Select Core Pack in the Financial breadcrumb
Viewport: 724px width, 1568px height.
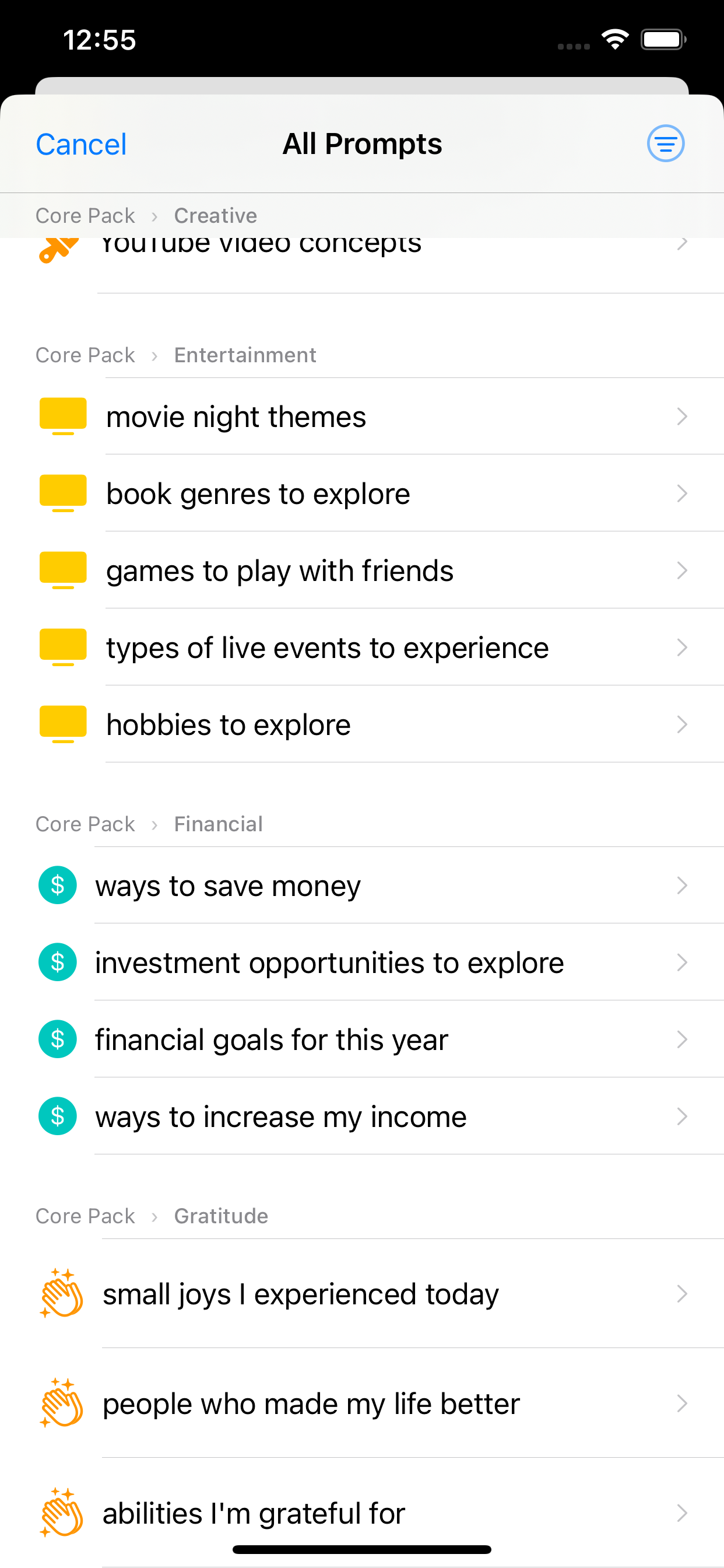click(x=85, y=824)
